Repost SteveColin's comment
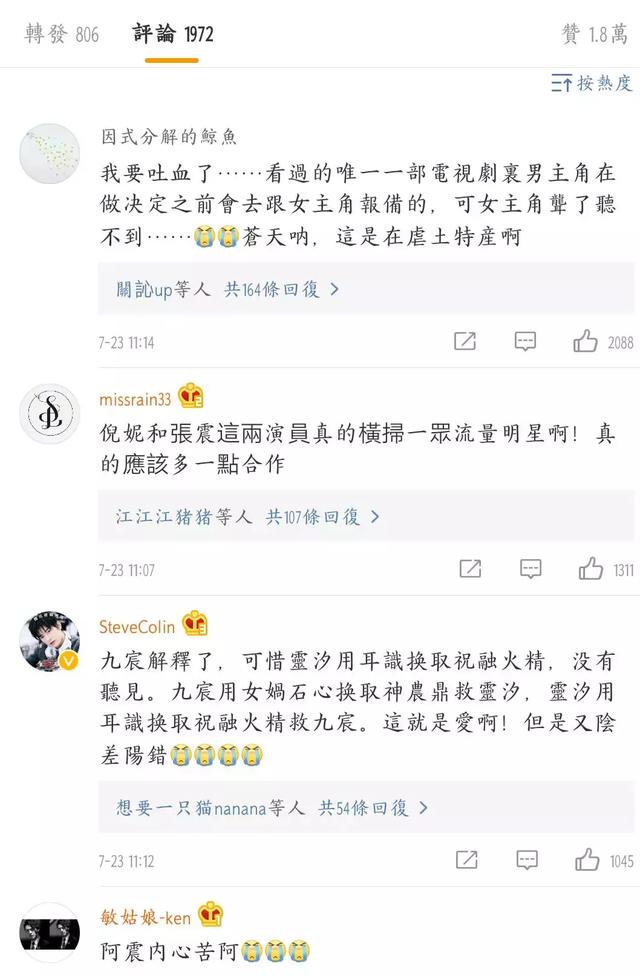The height and width of the screenshot is (975, 640). (x=466, y=860)
